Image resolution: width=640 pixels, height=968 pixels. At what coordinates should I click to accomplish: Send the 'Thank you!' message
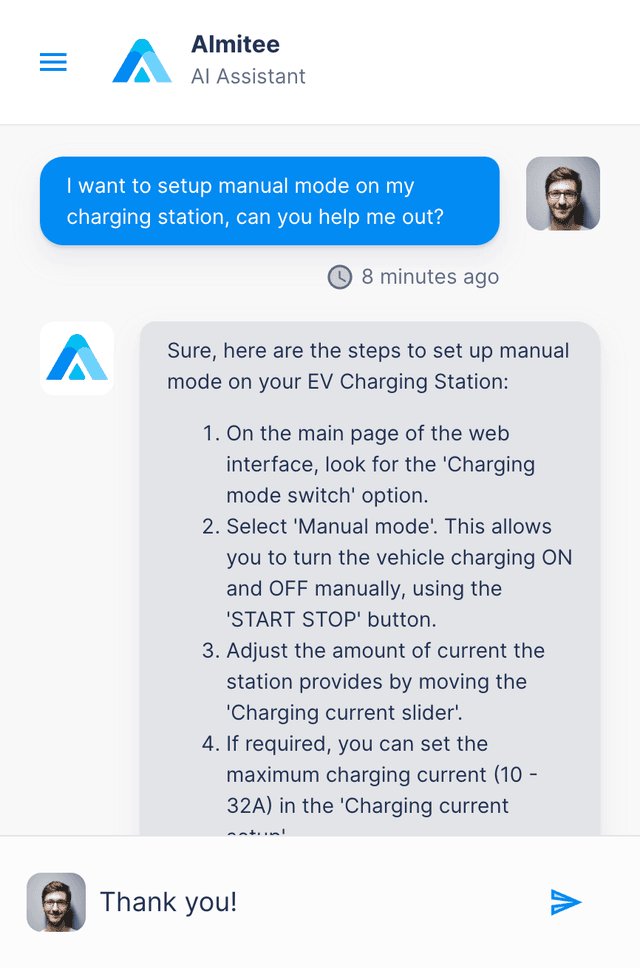565,902
